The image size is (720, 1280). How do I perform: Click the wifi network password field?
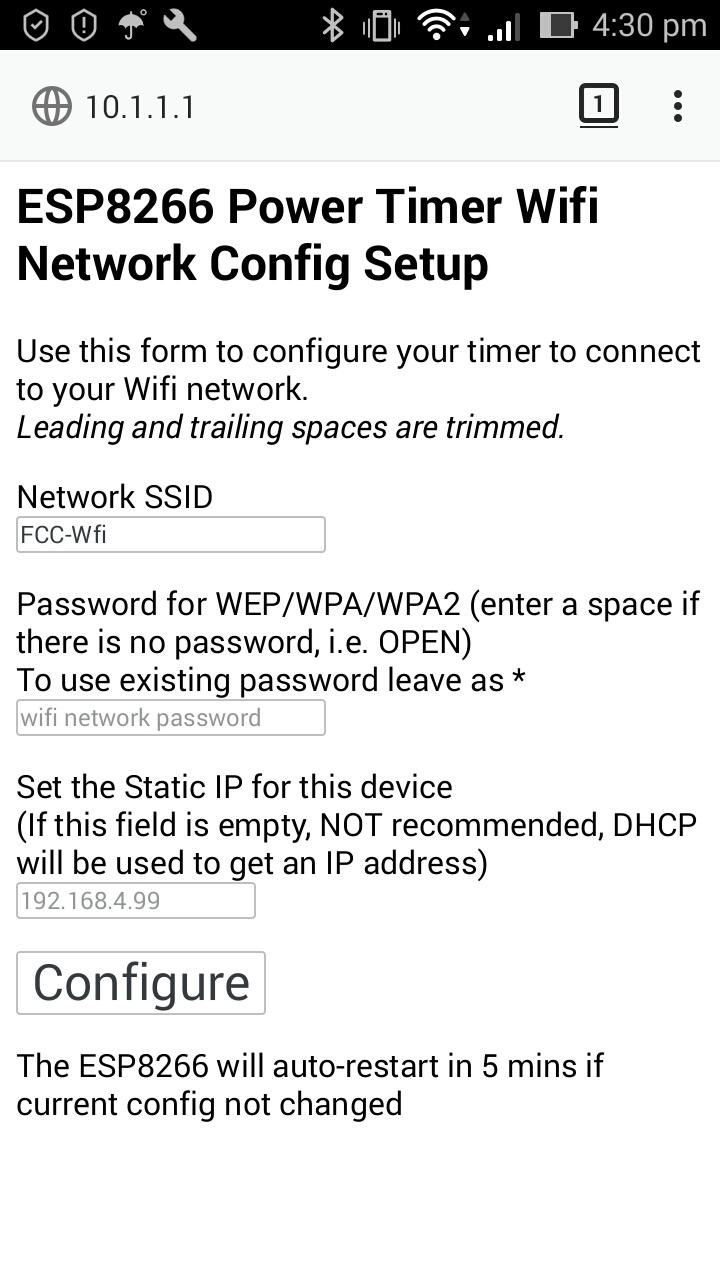pyautogui.click(x=170, y=717)
